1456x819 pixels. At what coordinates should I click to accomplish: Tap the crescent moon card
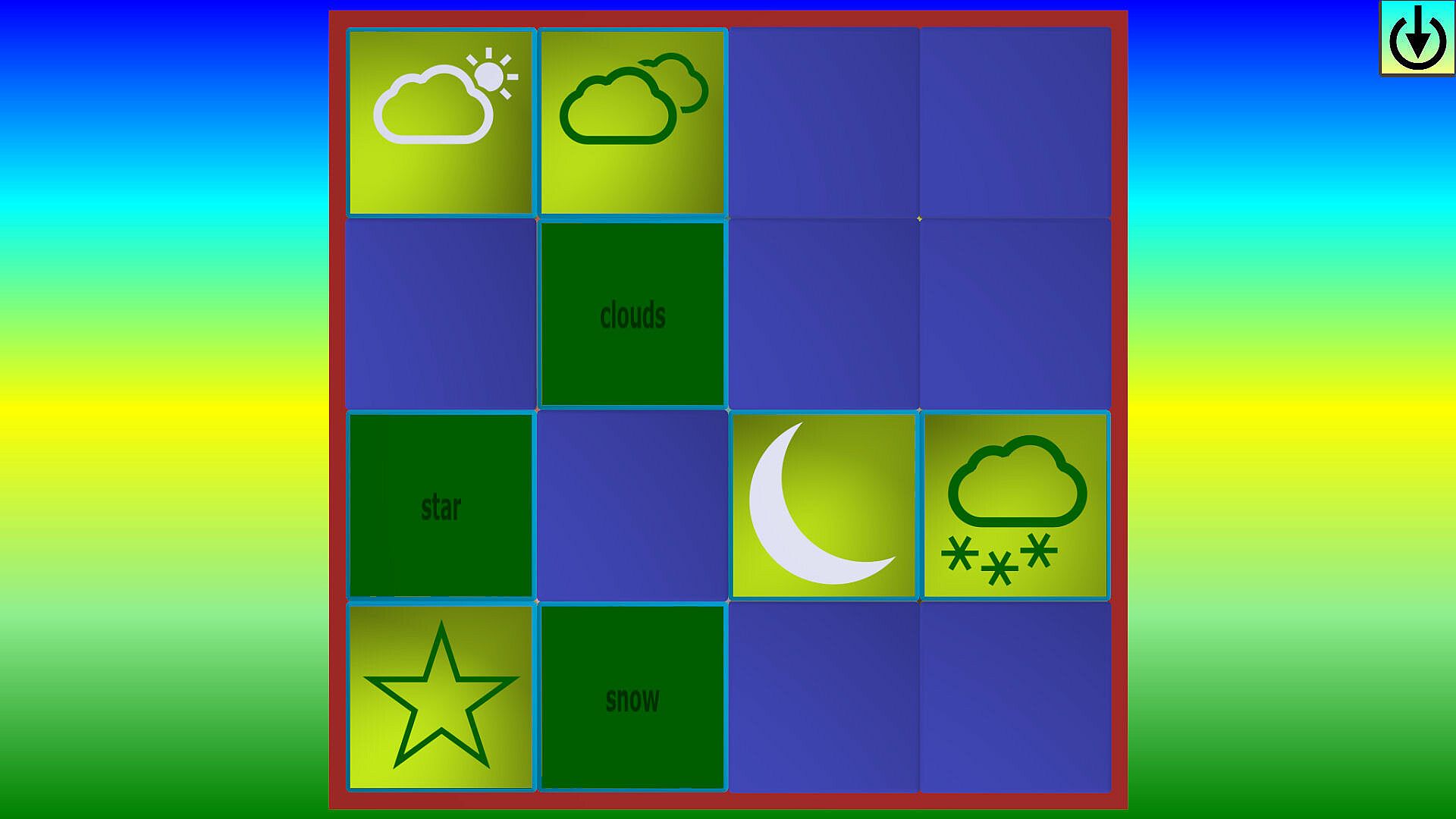[x=824, y=506]
